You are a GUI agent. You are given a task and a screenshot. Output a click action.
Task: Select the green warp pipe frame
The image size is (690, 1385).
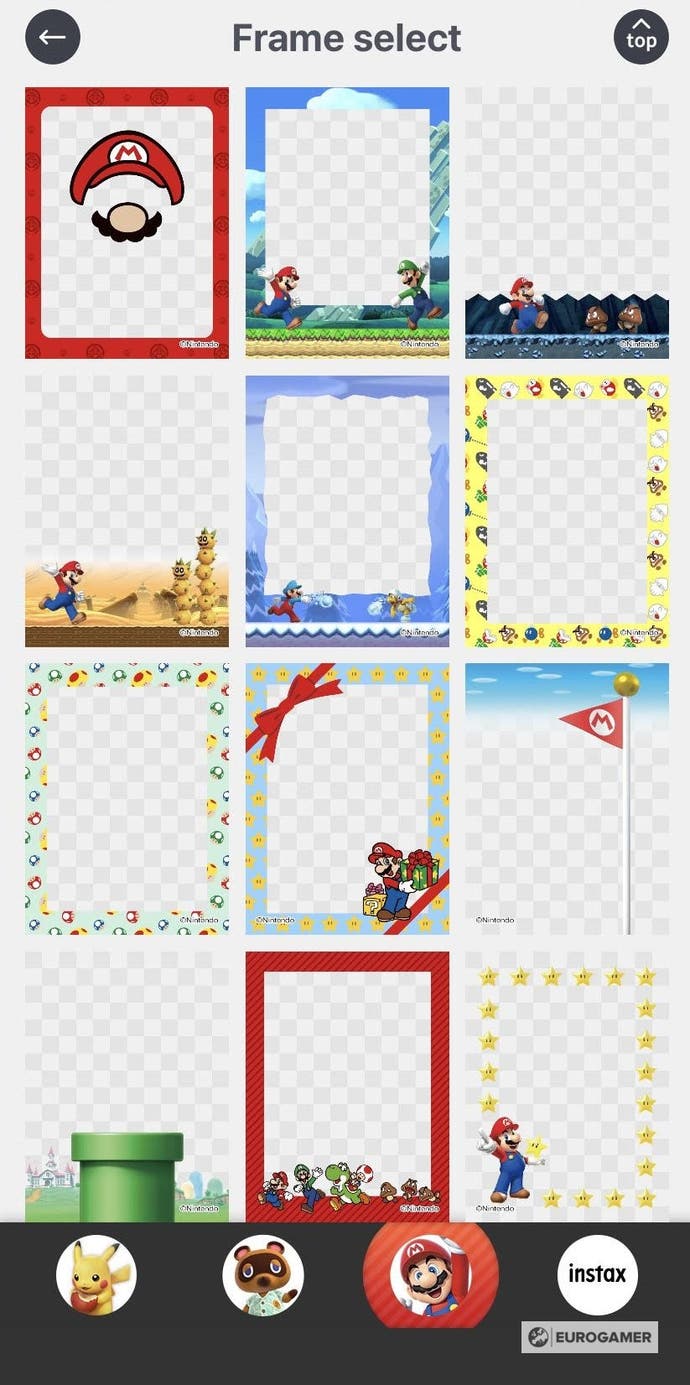coord(127,1085)
